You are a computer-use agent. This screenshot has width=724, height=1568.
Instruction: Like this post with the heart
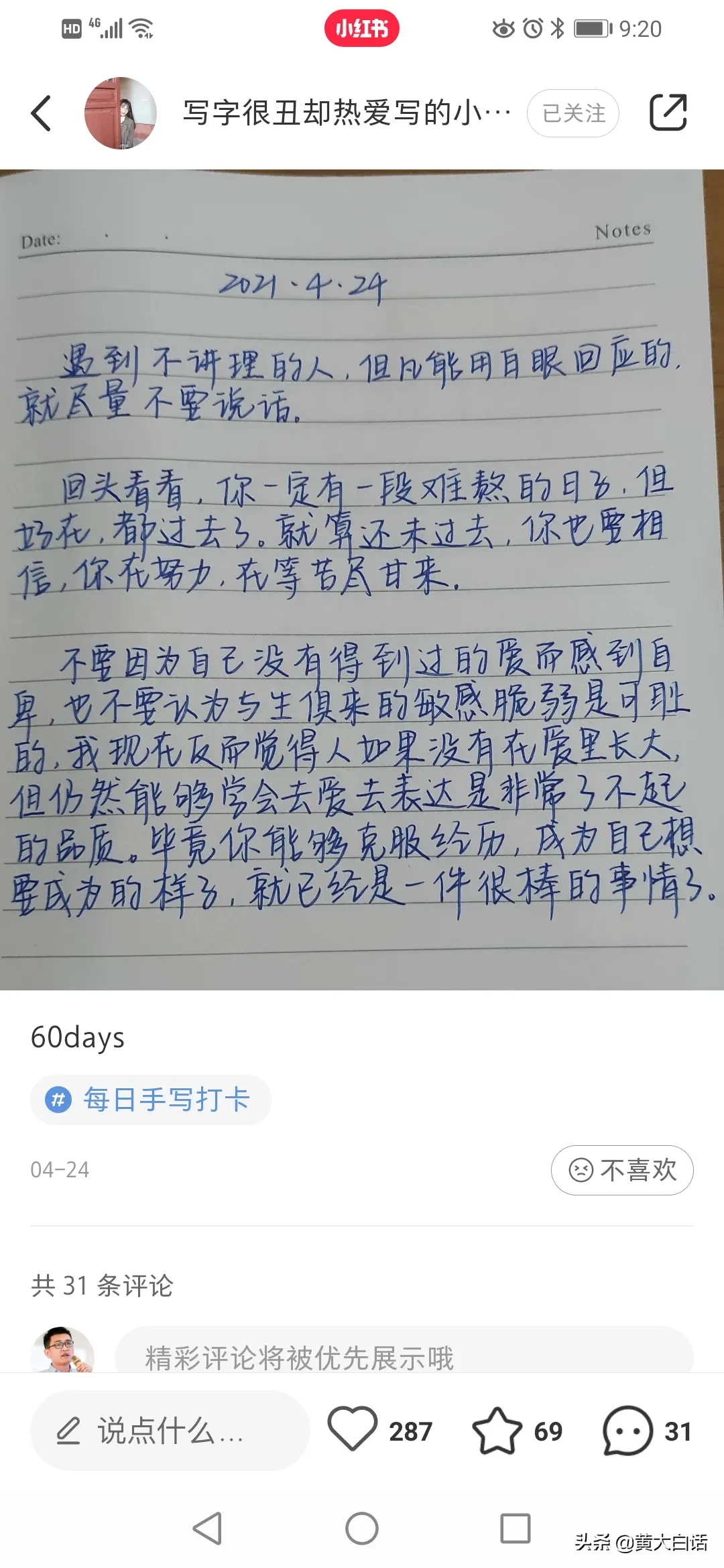pyautogui.click(x=353, y=1429)
